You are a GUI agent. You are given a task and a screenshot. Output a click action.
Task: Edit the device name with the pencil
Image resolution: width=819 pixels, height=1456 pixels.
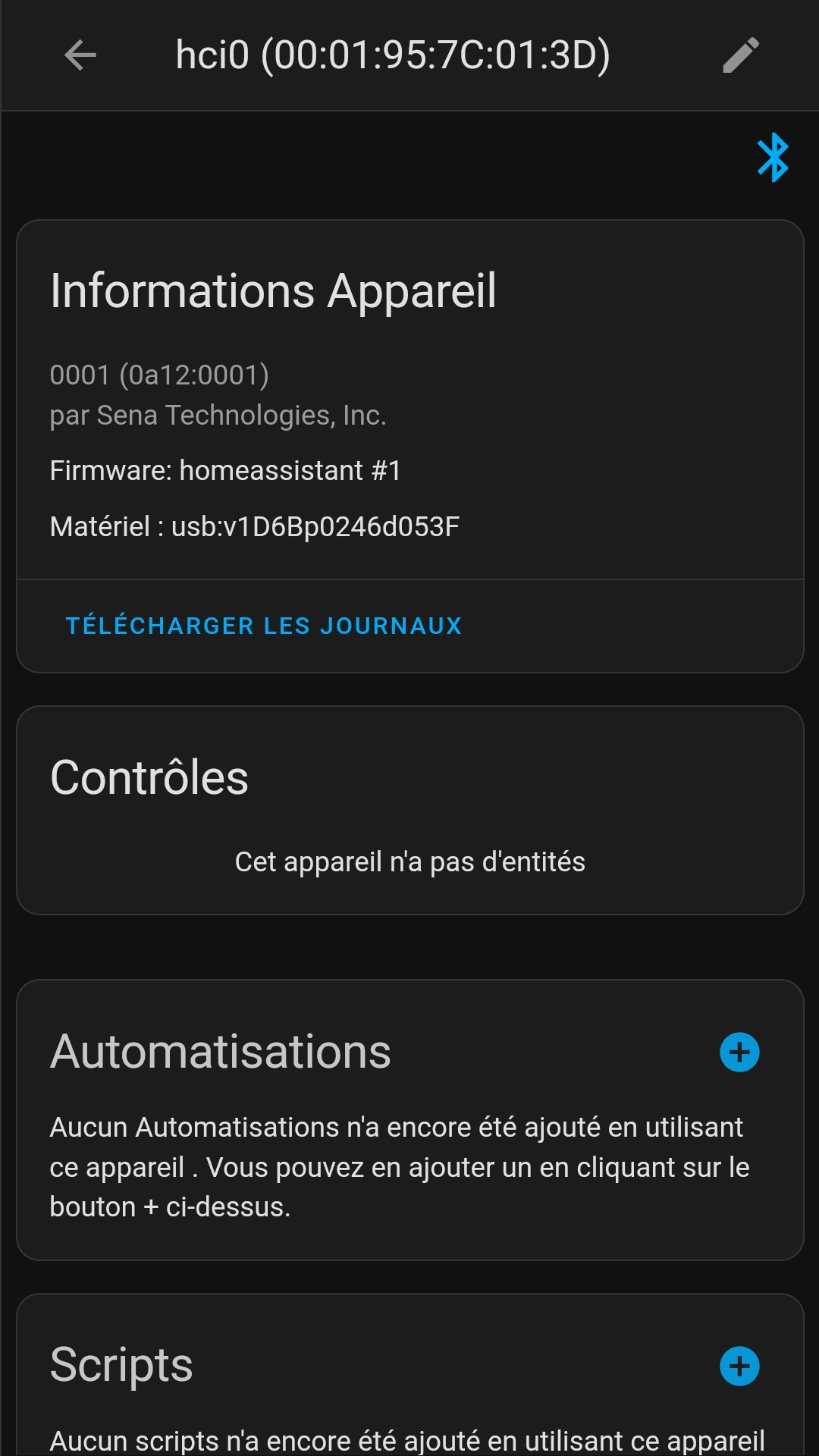741,55
